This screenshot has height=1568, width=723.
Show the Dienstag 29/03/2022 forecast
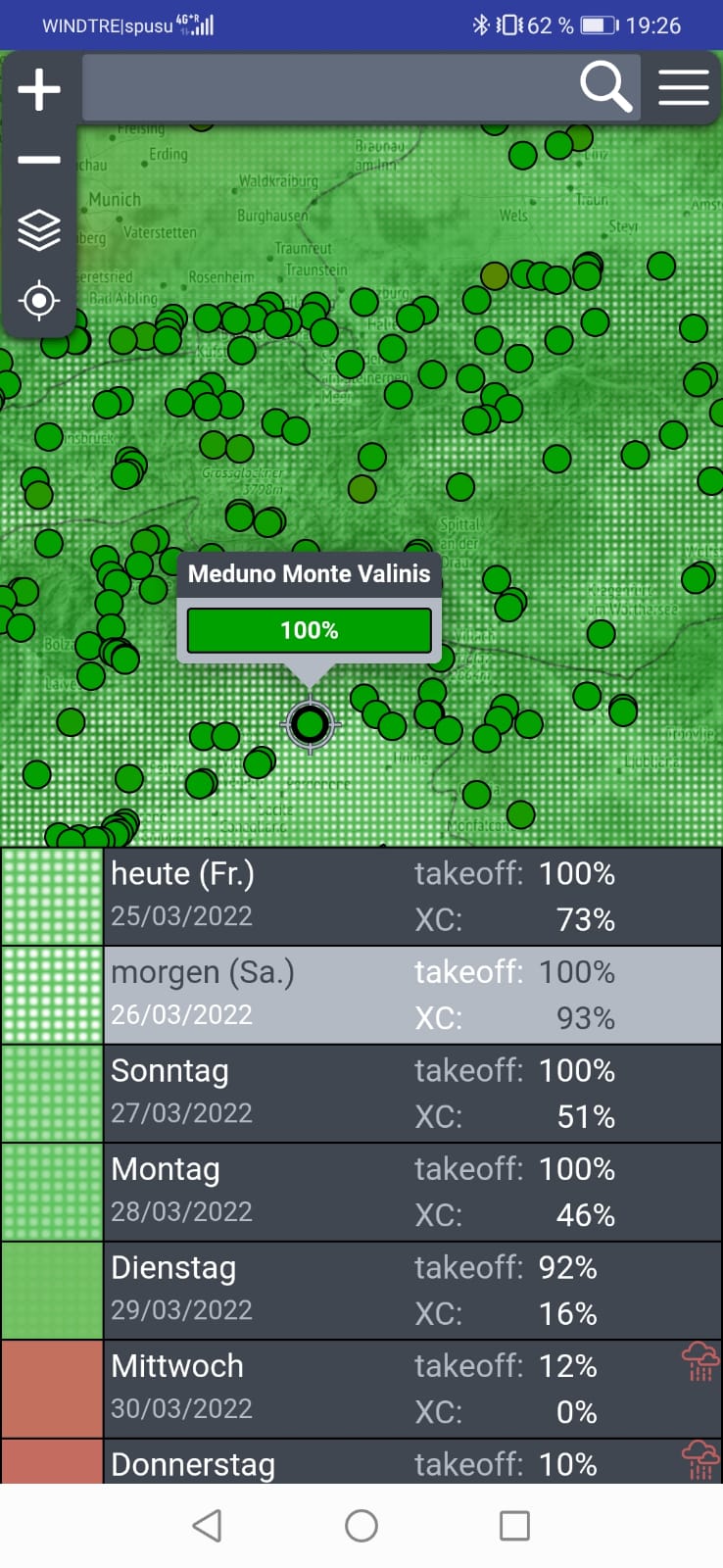click(361, 1291)
